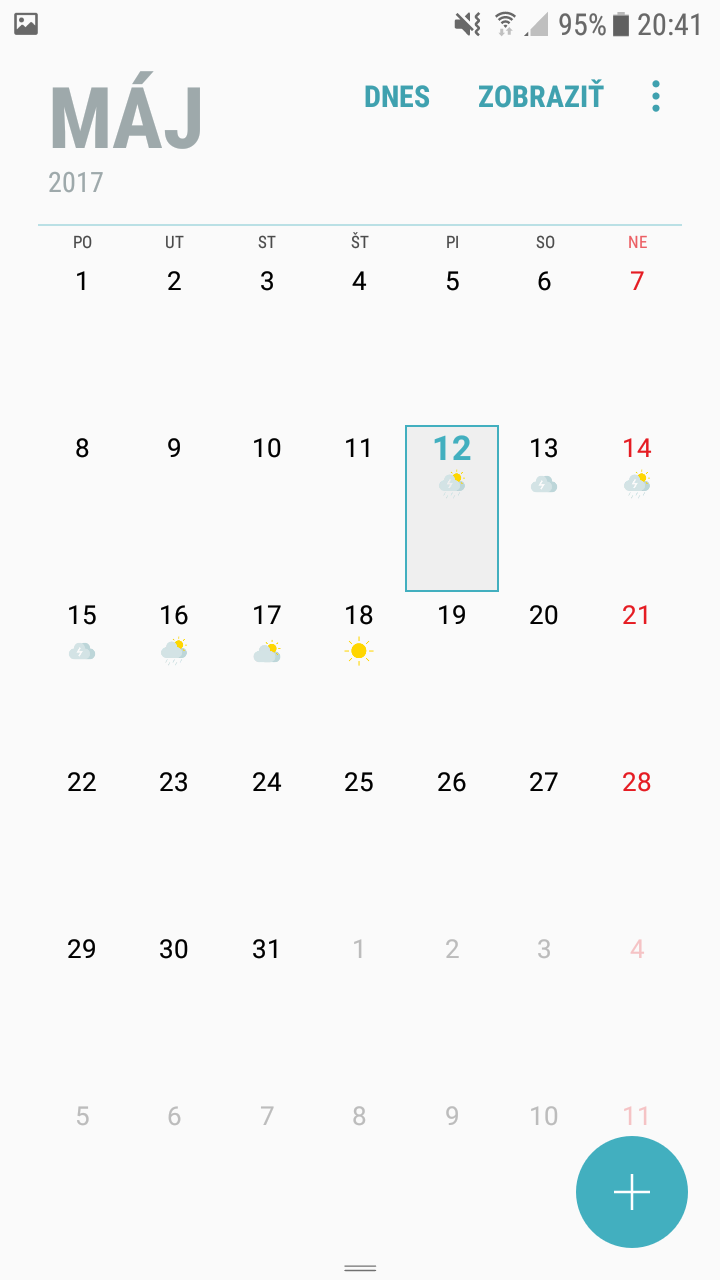The width and height of the screenshot is (720, 1280).
Task: Choose Saturday May 20
Action: tap(544, 675)
